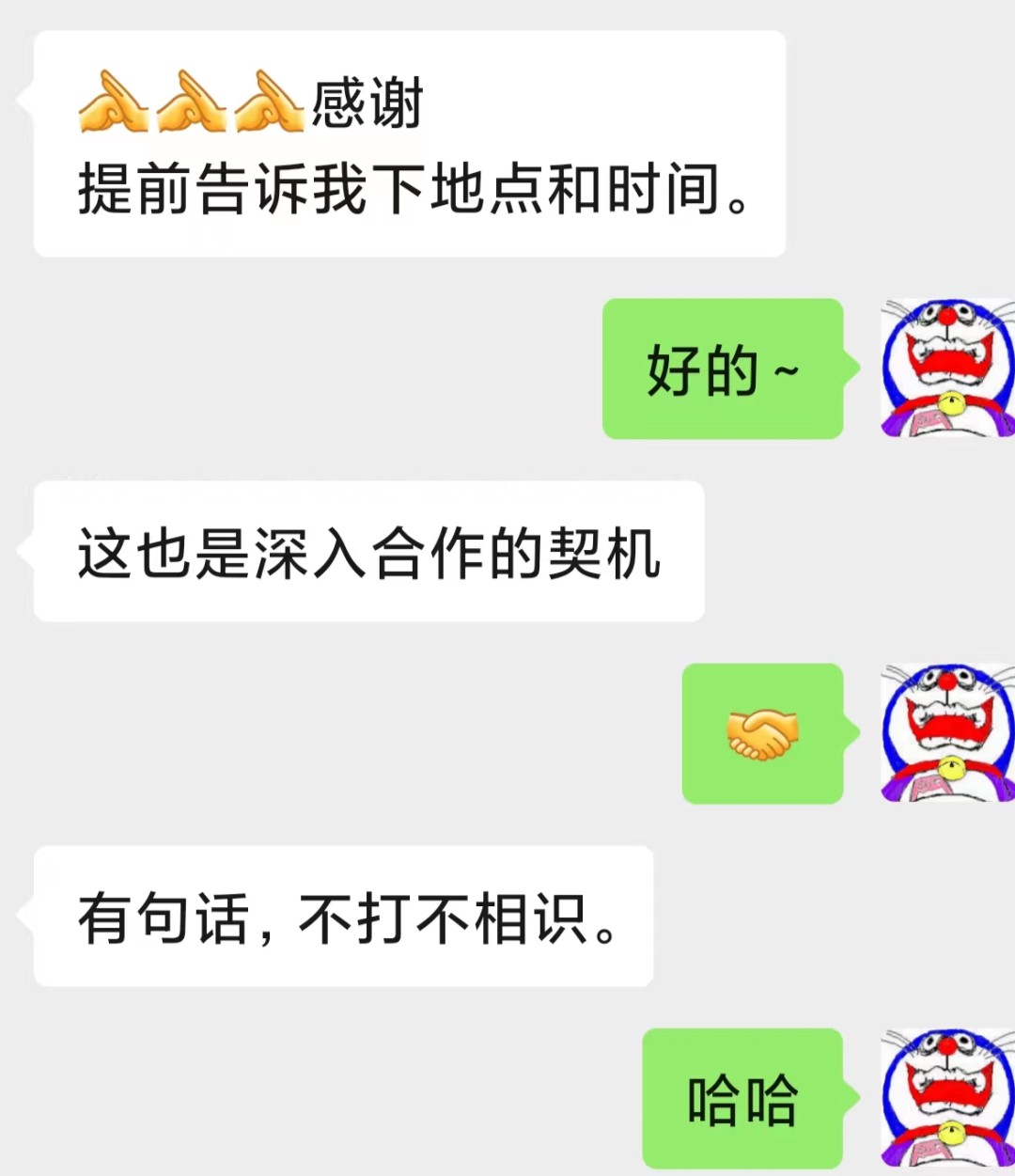This screenshot has height=1176, width=1015.
Task: Open sender's avatar beside the 好的~ message
Action: coord(946,368)
